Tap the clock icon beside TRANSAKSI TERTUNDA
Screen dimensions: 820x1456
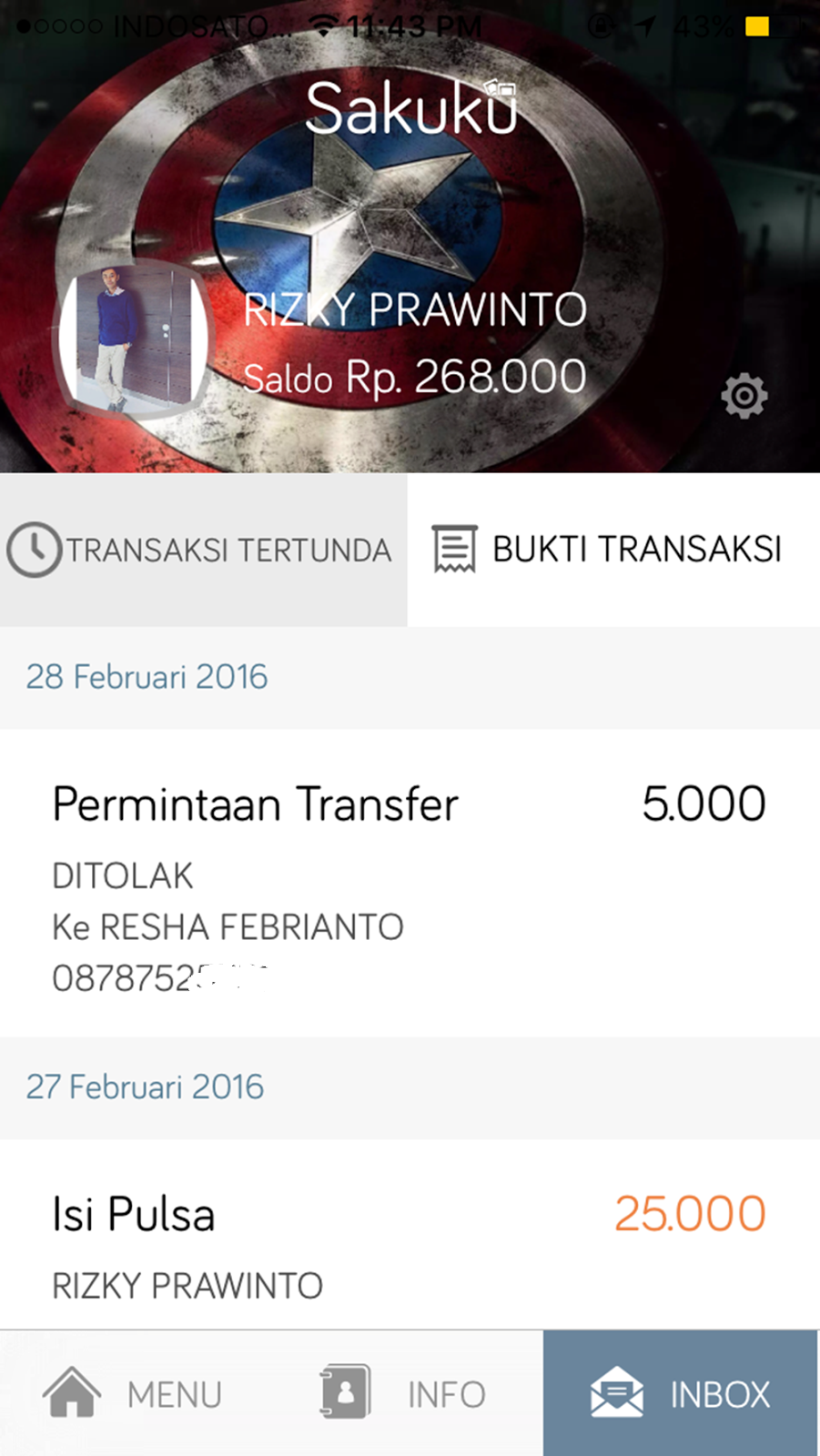click(33, 550)
